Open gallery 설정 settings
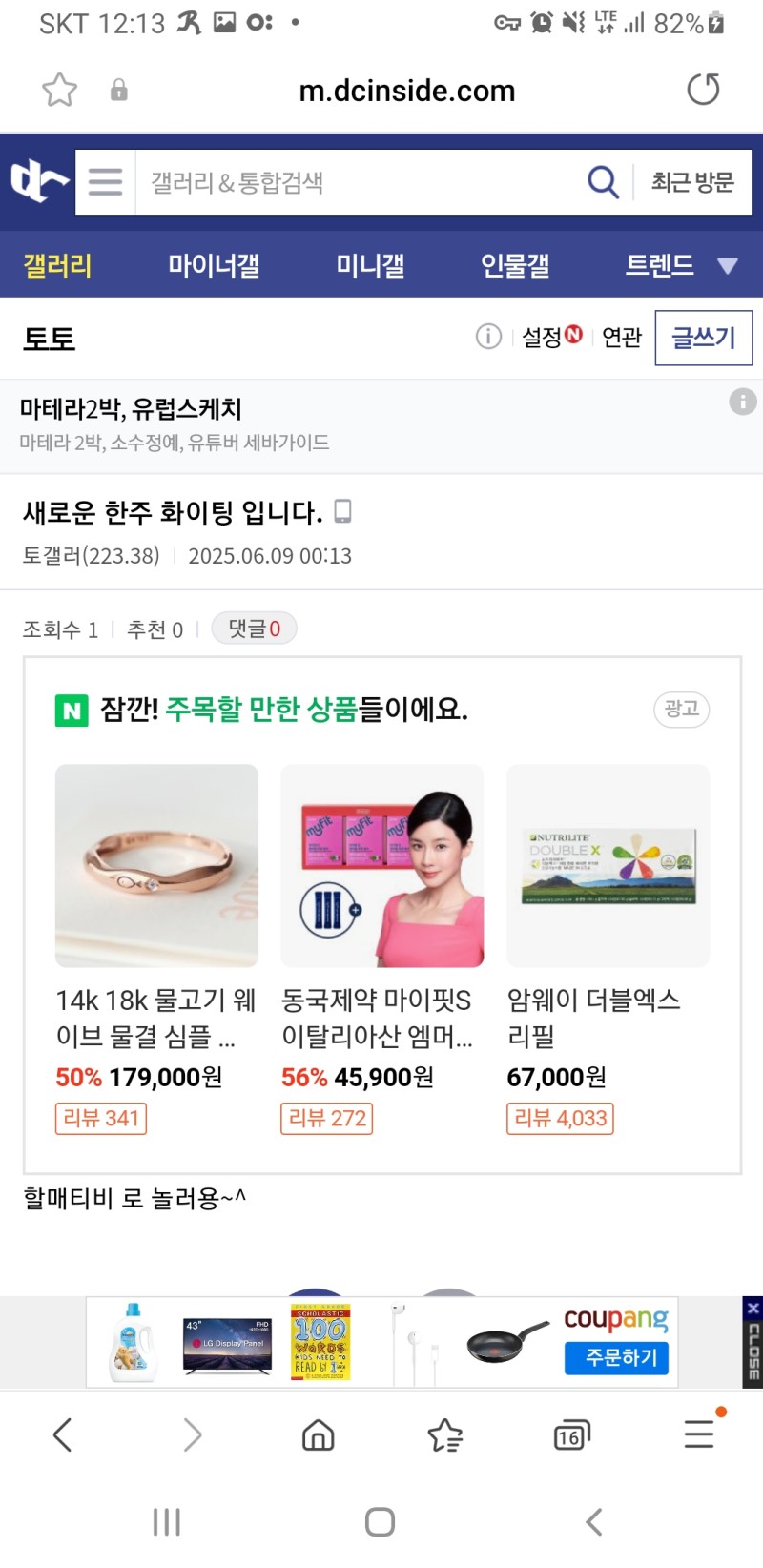The width and height of the screenshot is (763, 1568). [x=550, y=337]
